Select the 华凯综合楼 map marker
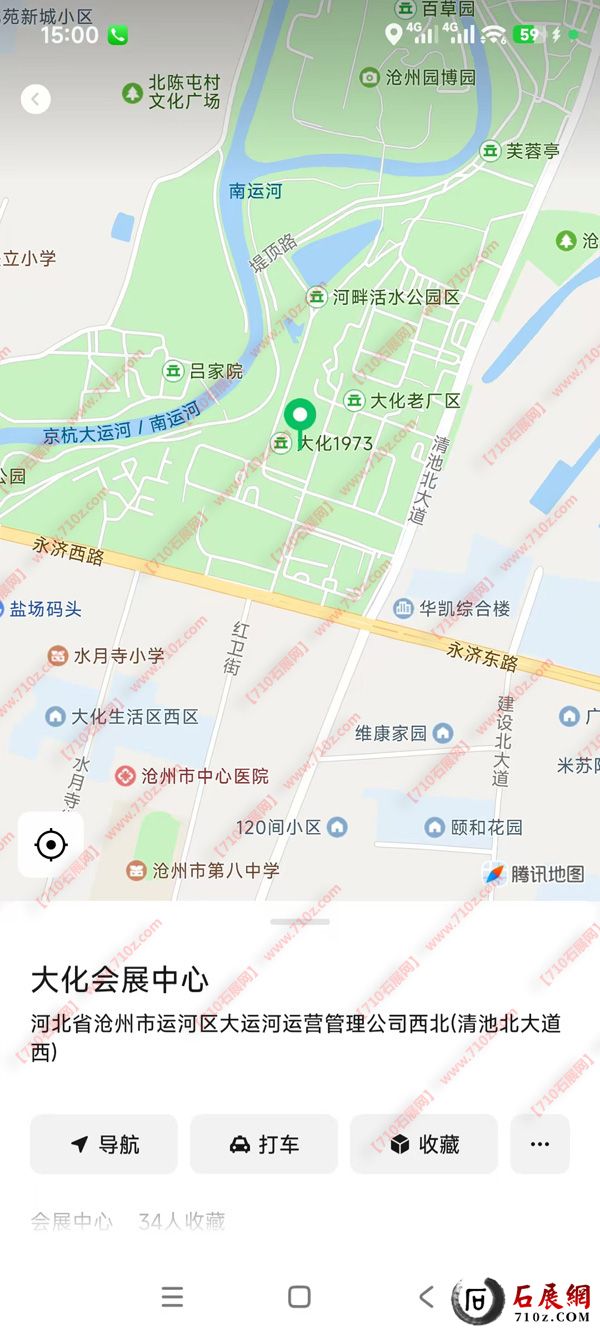 (x=452, y=608)
